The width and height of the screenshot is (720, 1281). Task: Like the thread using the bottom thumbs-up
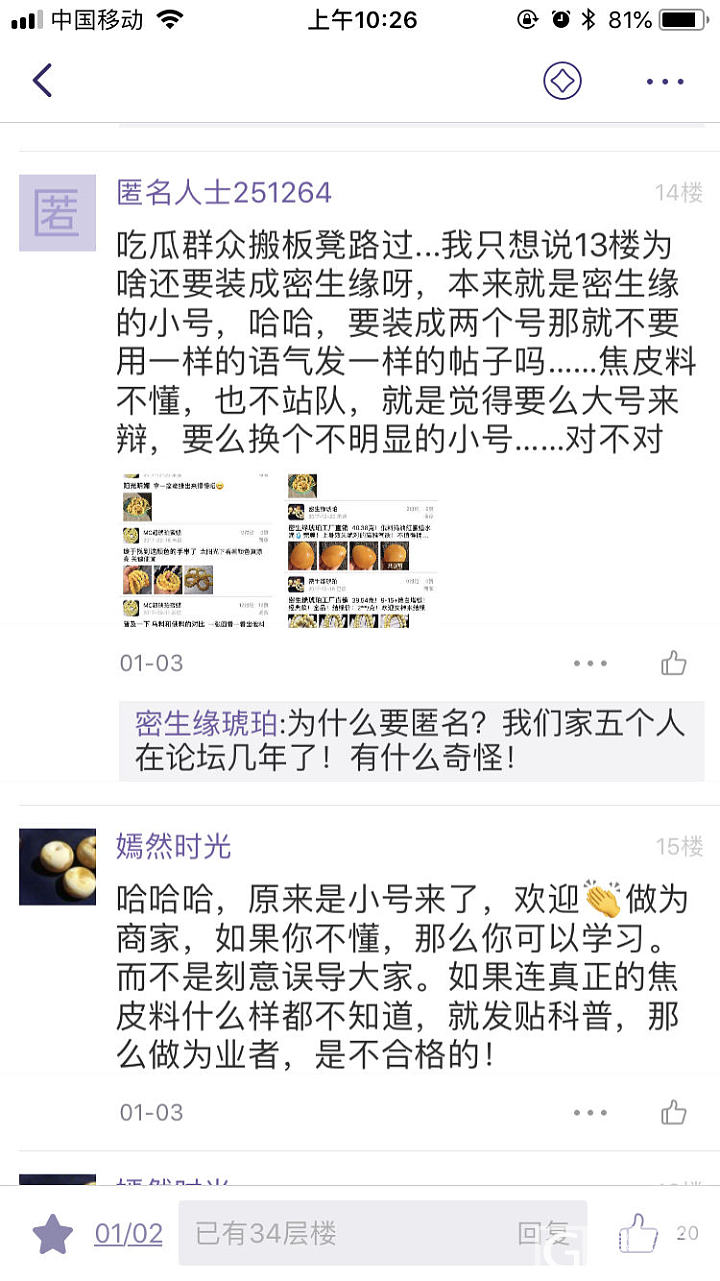pyautogui.click(x=637, y=1234)
